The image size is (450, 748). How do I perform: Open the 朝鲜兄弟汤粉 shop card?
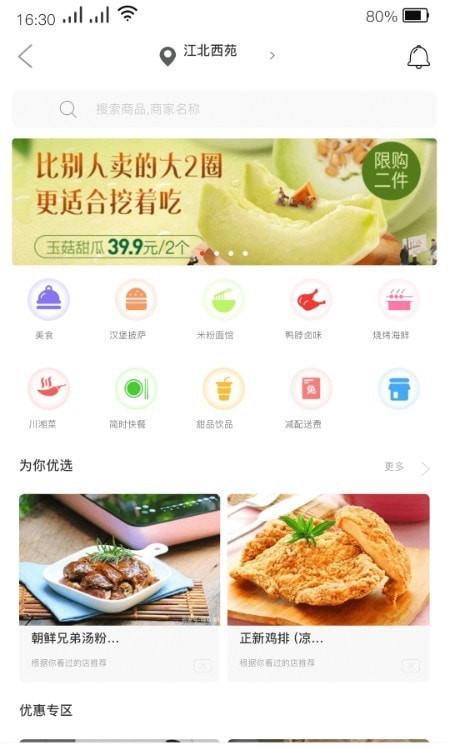coord(119,587)
